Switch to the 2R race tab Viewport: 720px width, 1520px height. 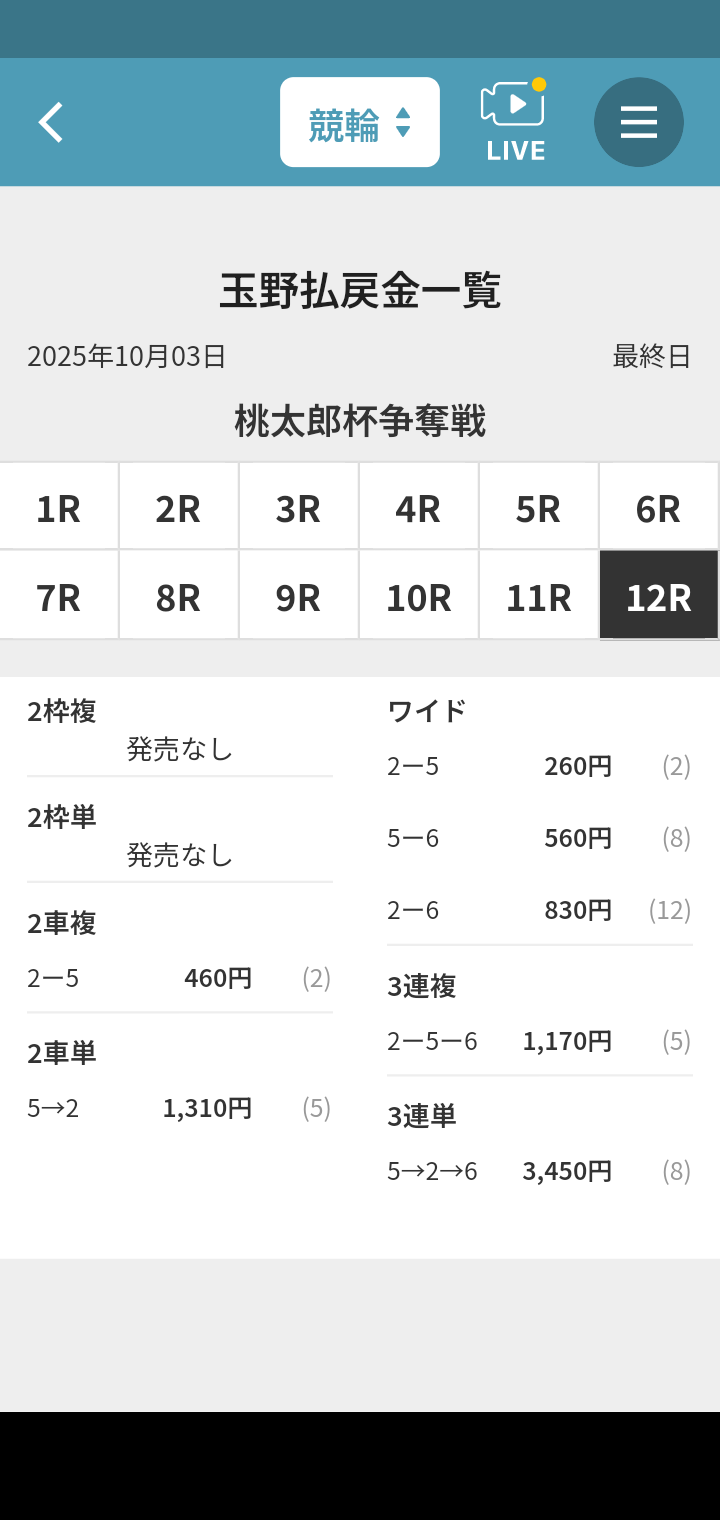(179, 508)
